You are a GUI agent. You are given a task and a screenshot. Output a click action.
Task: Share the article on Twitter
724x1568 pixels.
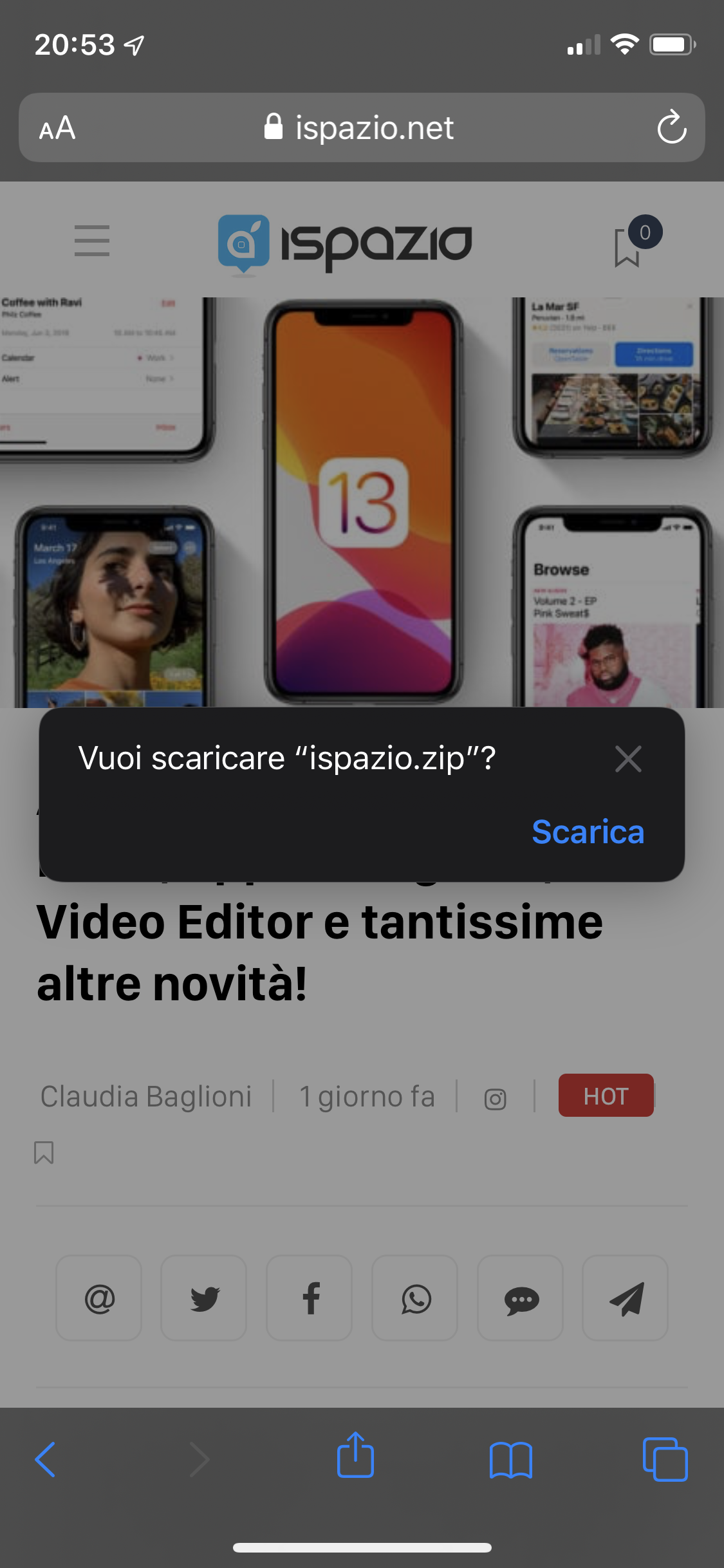pos(204,1298)
